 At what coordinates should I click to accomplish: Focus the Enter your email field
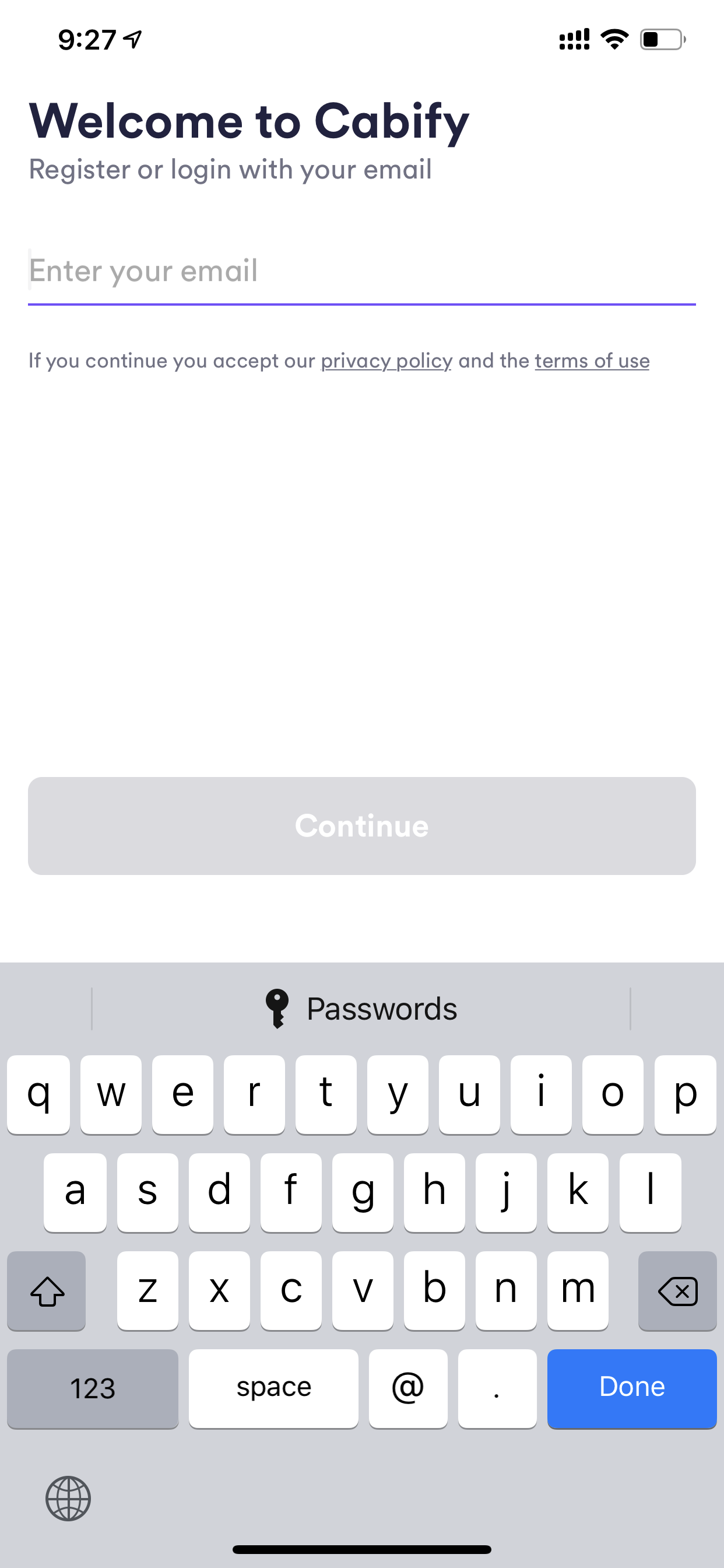pyautogui.click(x=361, y=271)
